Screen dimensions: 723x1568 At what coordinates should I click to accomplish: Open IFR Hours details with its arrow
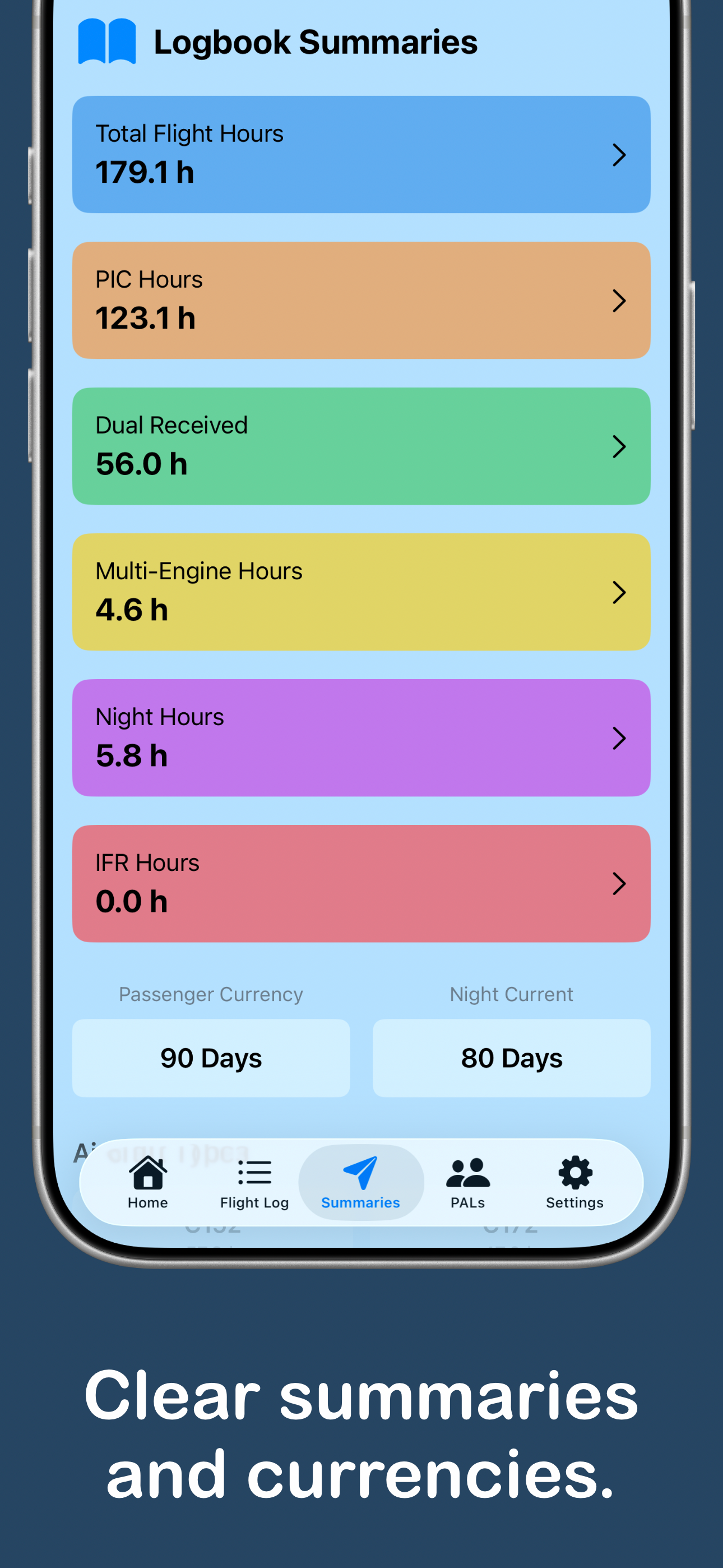(x=619, y=884)
